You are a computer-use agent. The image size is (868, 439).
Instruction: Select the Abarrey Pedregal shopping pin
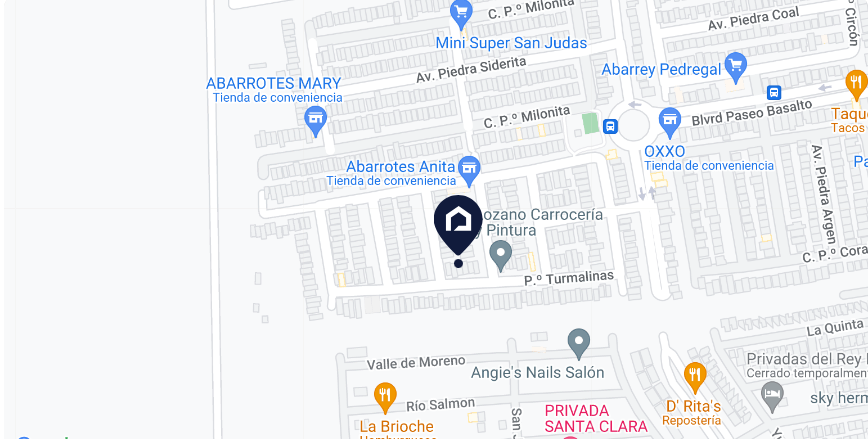pyautogui.click(x=736, y=68)
